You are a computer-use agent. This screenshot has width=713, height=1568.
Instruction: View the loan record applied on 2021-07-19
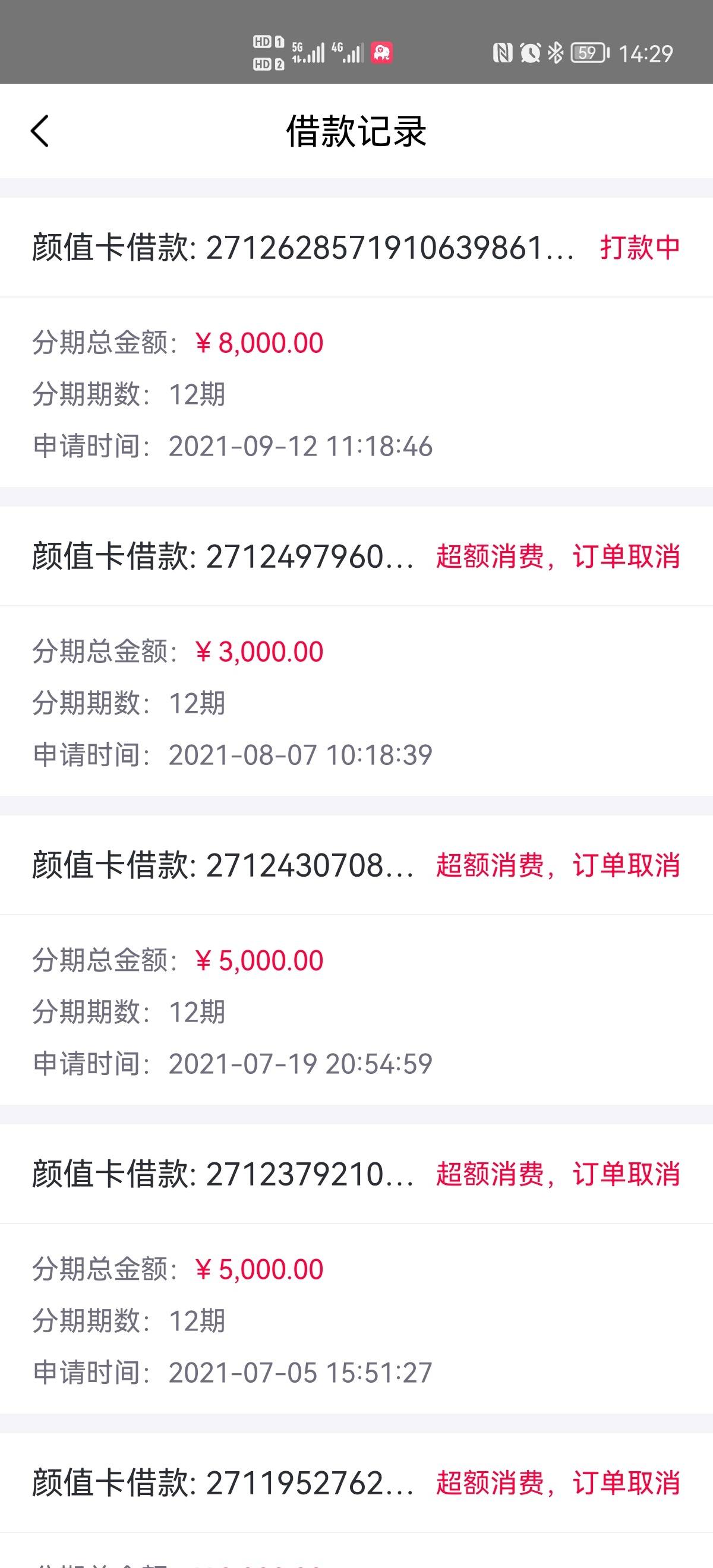[x=356, y=959]
